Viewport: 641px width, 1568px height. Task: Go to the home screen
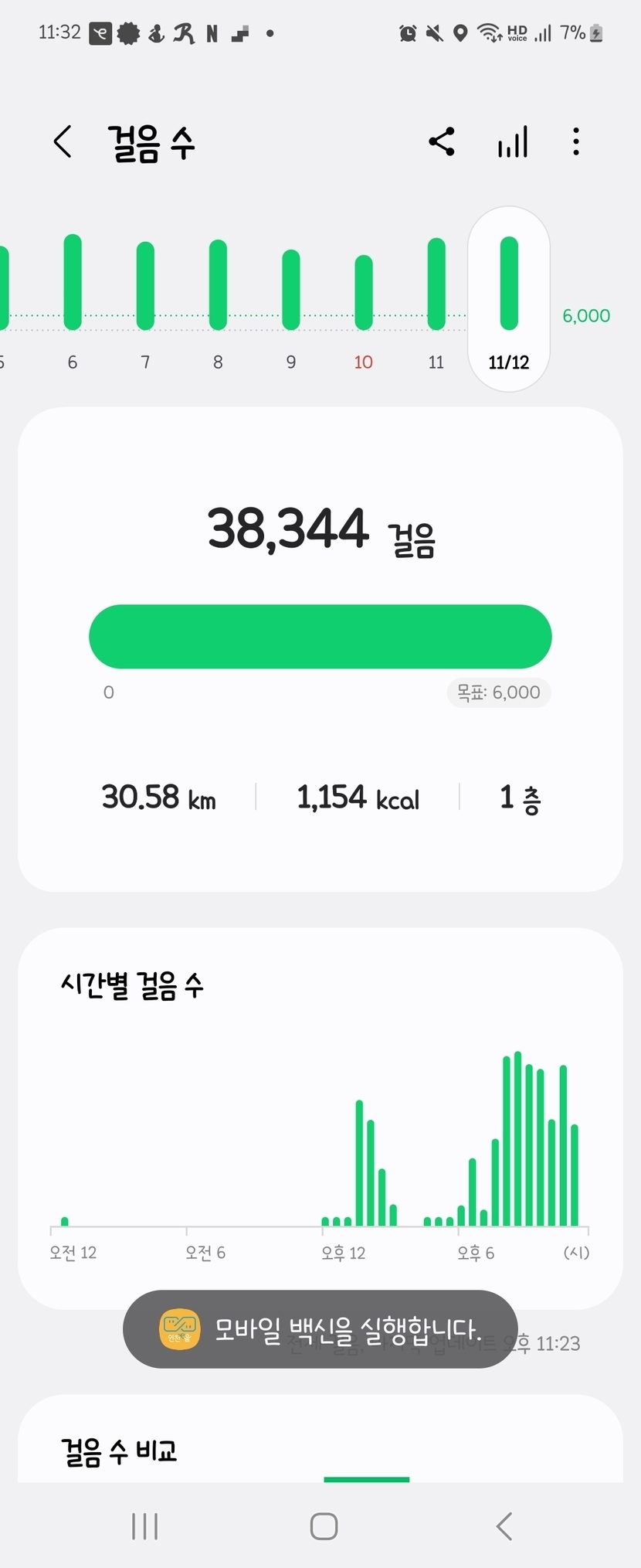(324, 1526)
